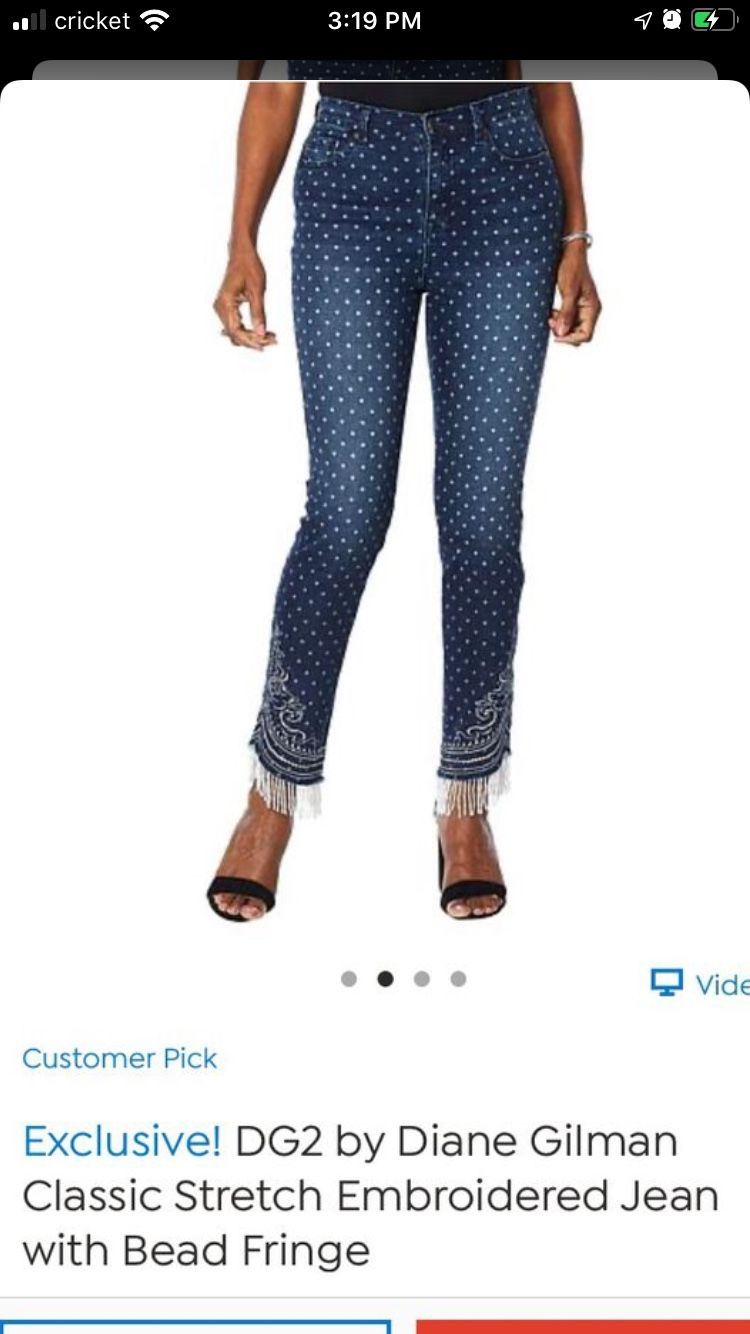Select the first image page dot
Viewport: 750px width, 1334px height.
[349, 979]
